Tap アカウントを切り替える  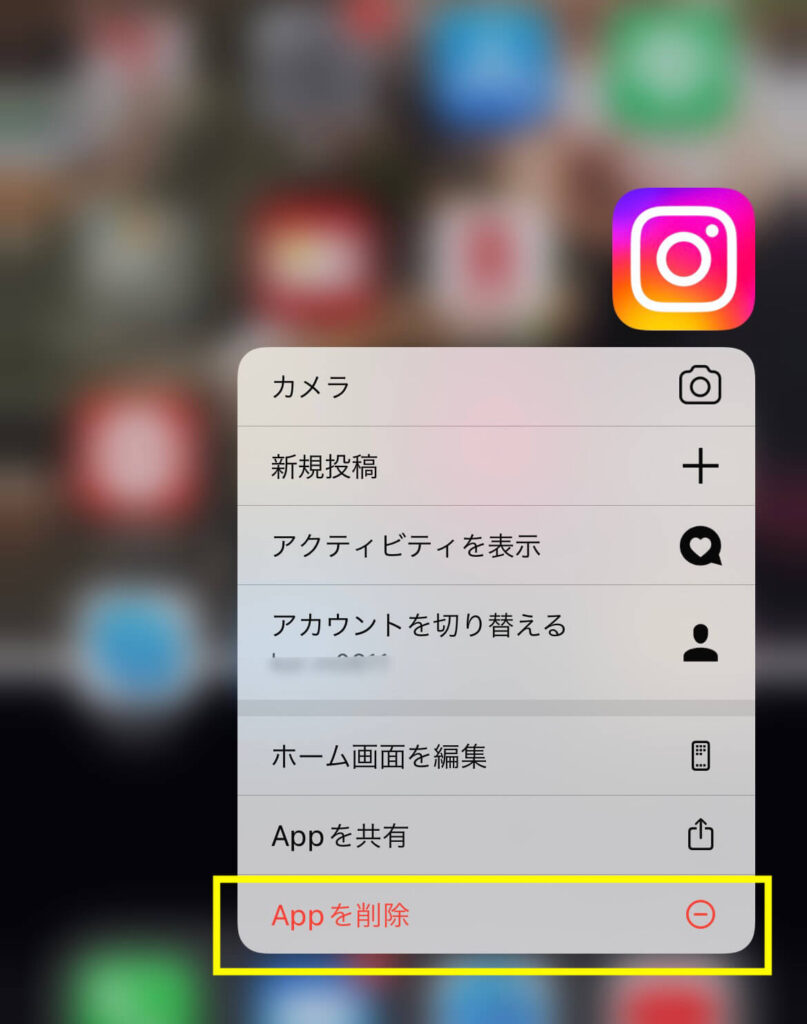click(x=495, y=640)
